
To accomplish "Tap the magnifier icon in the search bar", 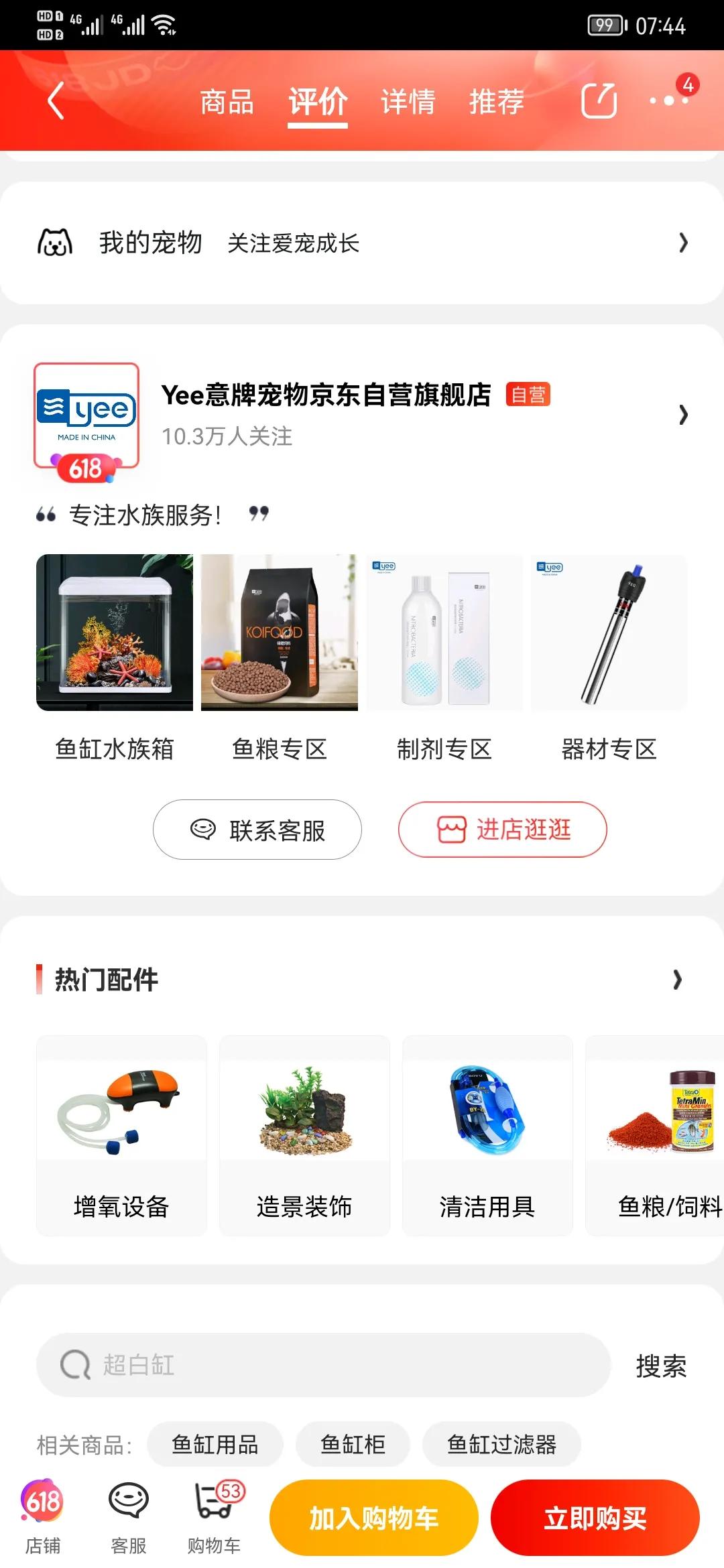I will pos(75,1366).
